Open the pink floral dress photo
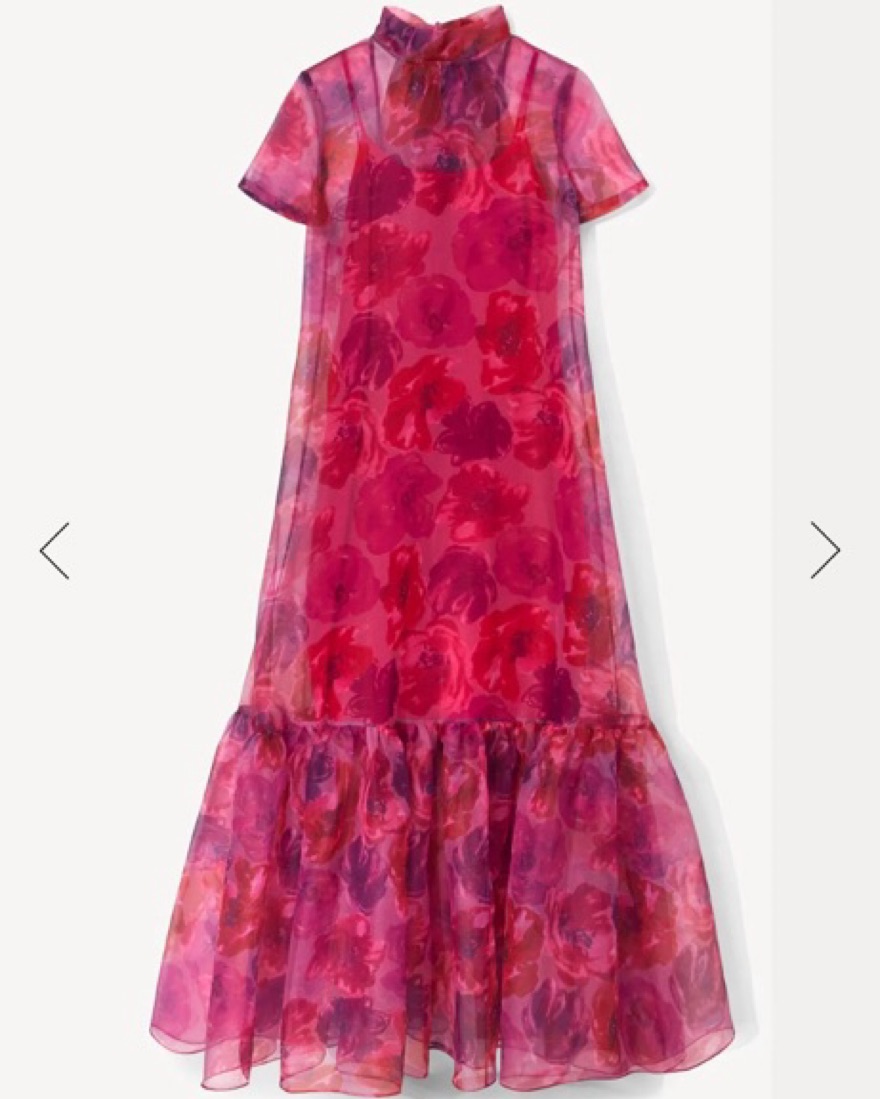 [442, 550]
